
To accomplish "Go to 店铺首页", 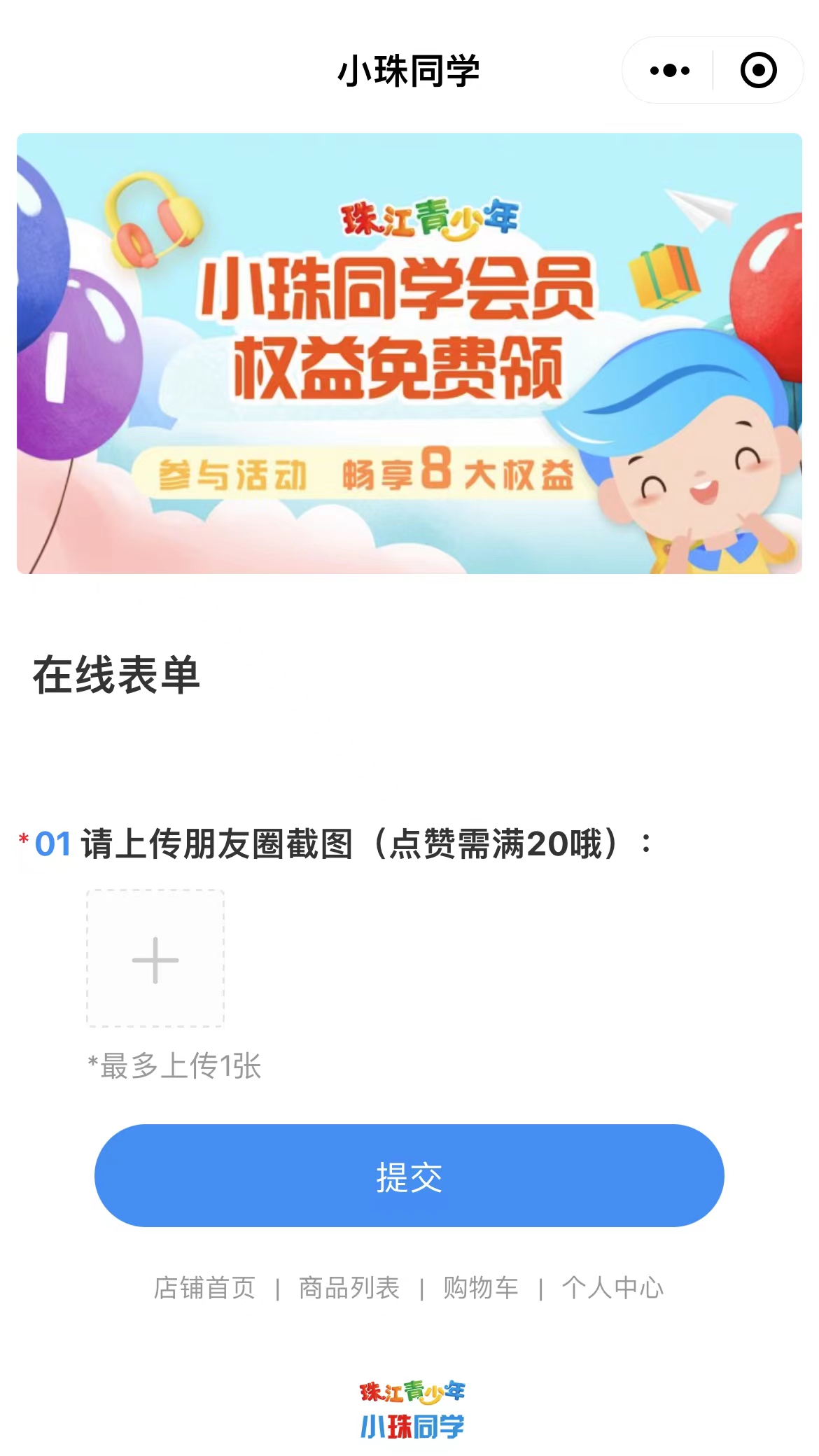I will point(205,1287).
